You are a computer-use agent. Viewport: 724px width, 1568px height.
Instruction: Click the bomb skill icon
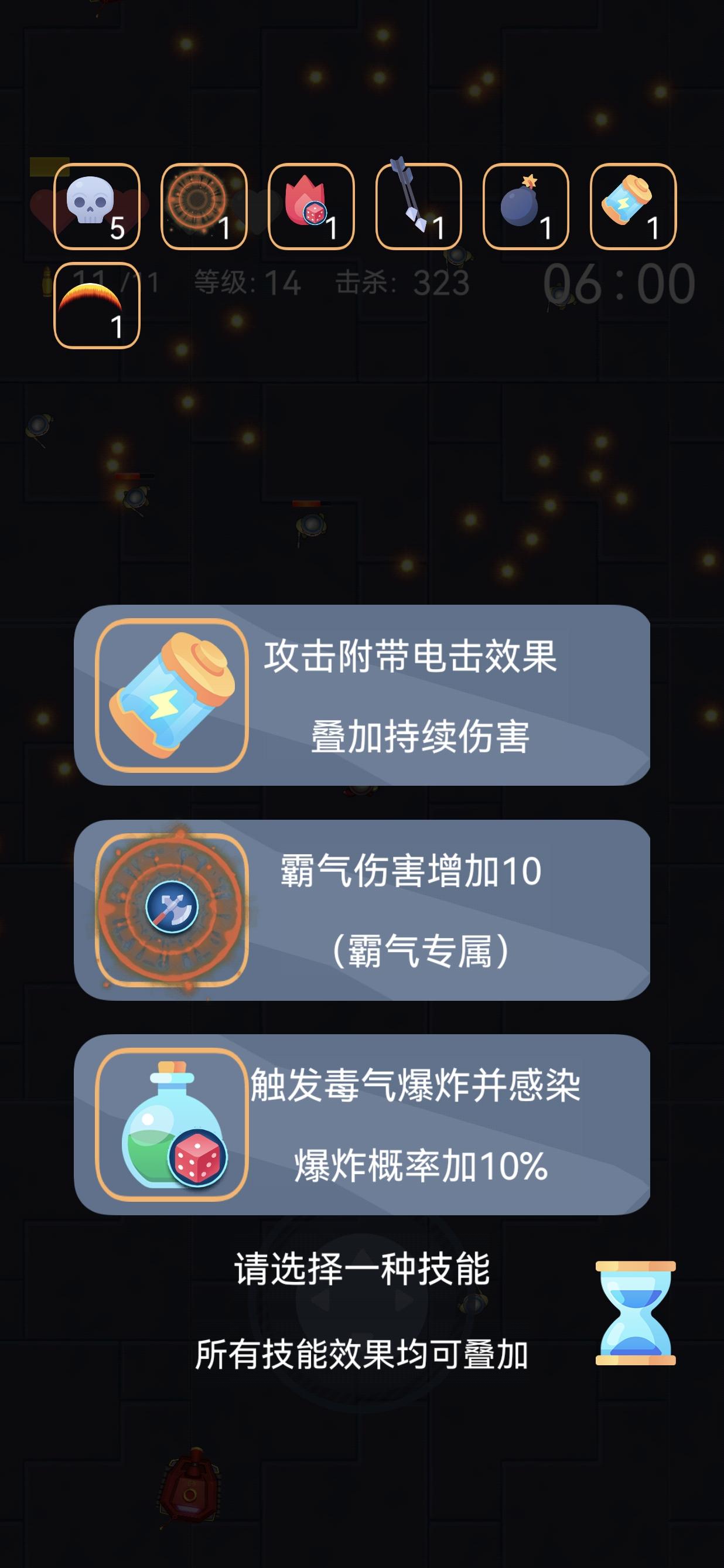[524, 207]
